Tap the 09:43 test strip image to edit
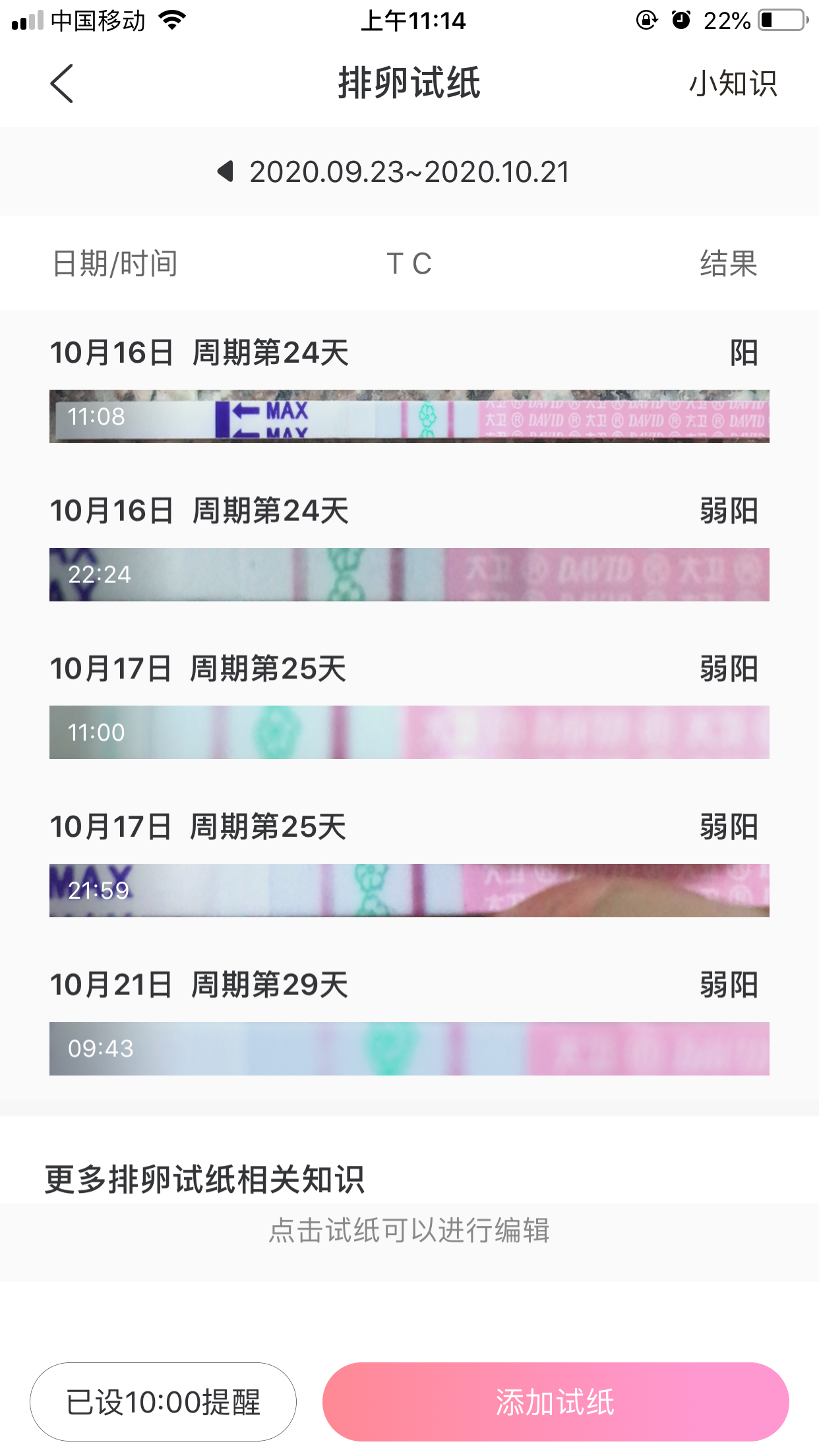 (409, 1048)
